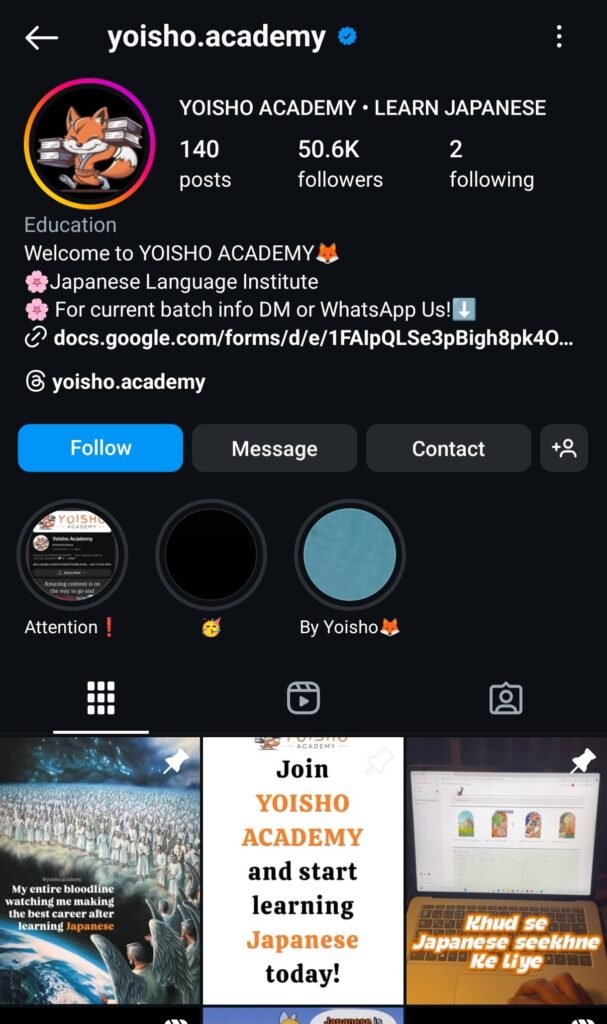This screenshot has width=607, height=1024.
Task: Follow Yoisho Academy
Action: (100, 448)
